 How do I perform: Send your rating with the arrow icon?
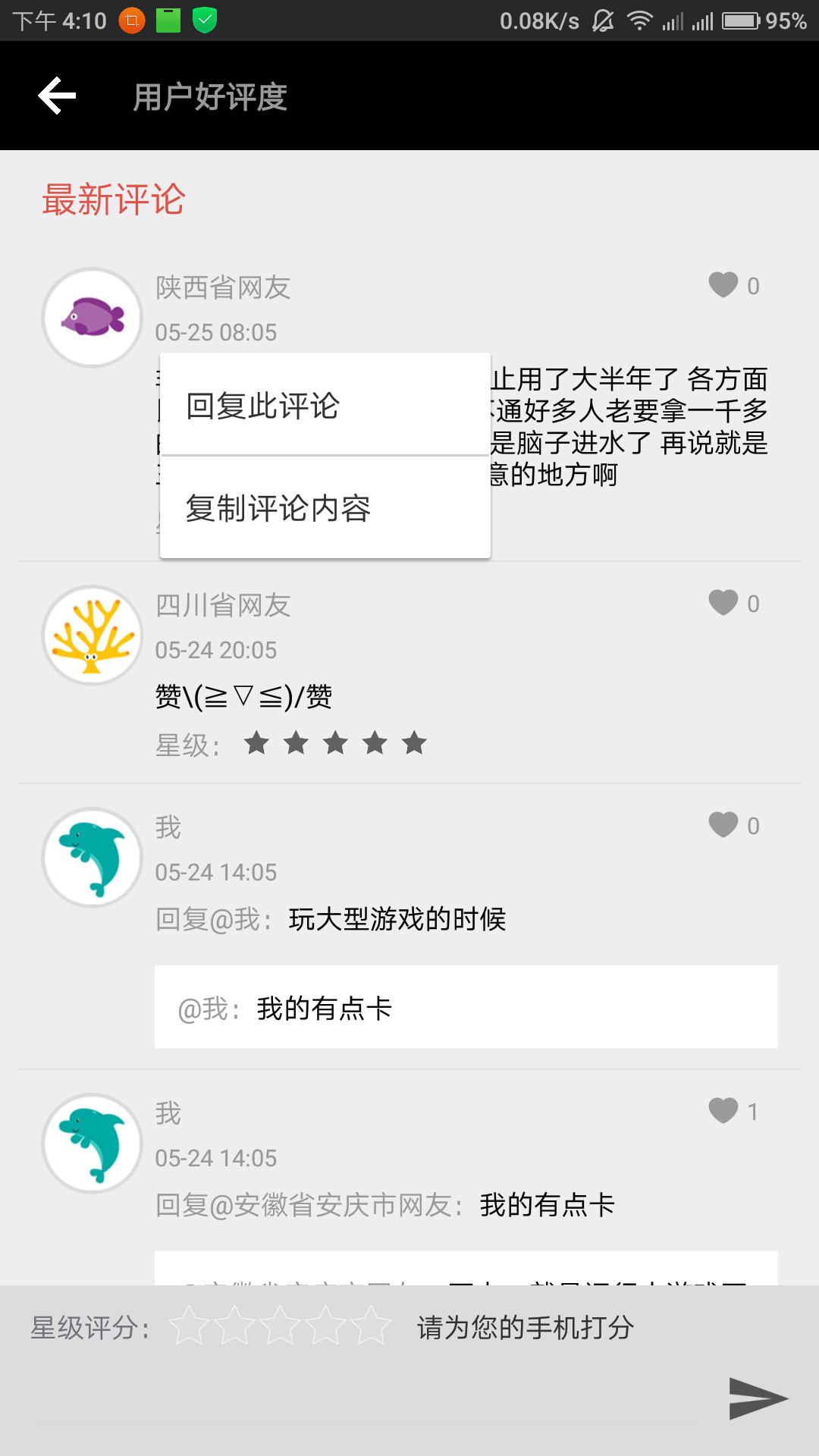point(758,1398)
